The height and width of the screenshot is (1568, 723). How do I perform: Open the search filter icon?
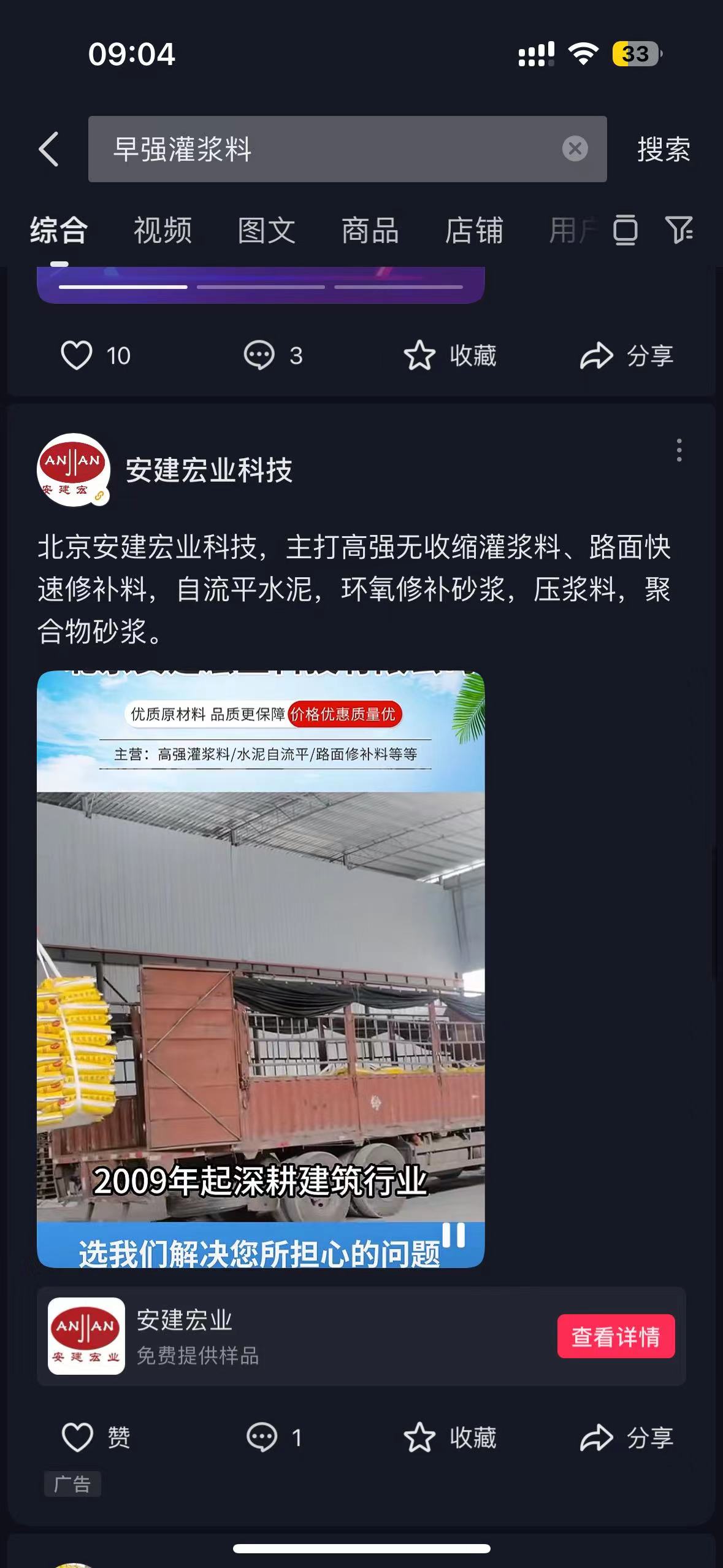click(x=679, y=231)
